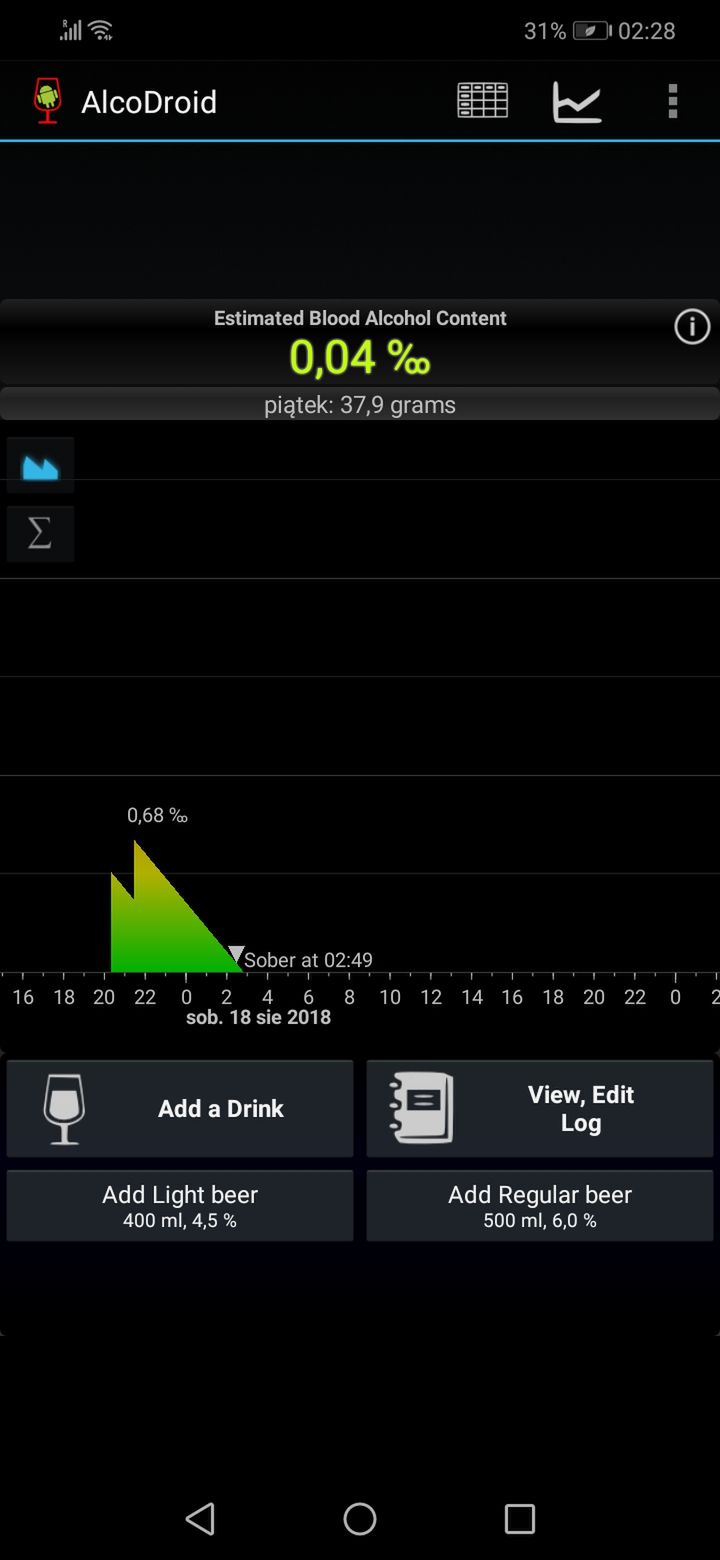Select the blue area chart mode button
The width and height of the screenshot is (720, 1560).
(40, 466)
